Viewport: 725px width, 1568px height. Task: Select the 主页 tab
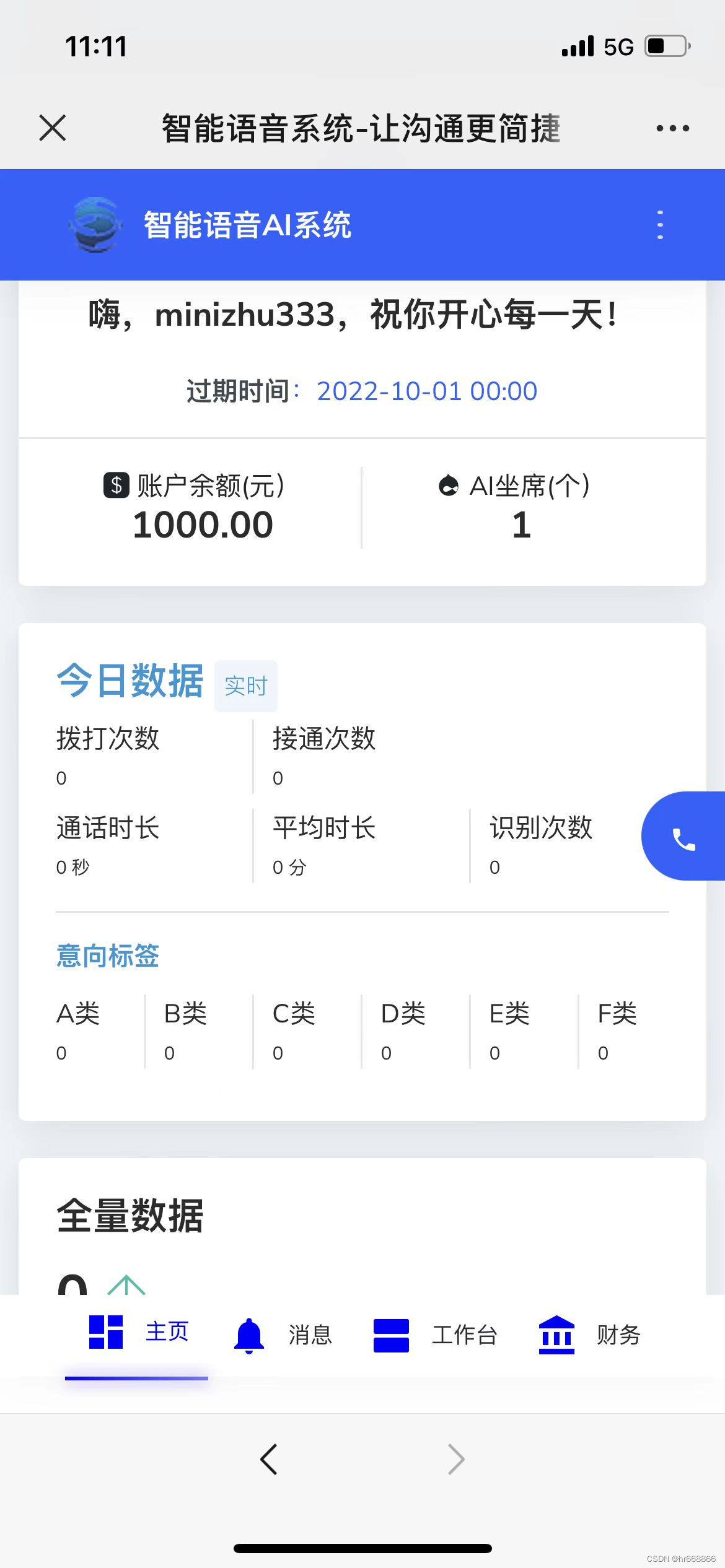tap(138, 1331)
